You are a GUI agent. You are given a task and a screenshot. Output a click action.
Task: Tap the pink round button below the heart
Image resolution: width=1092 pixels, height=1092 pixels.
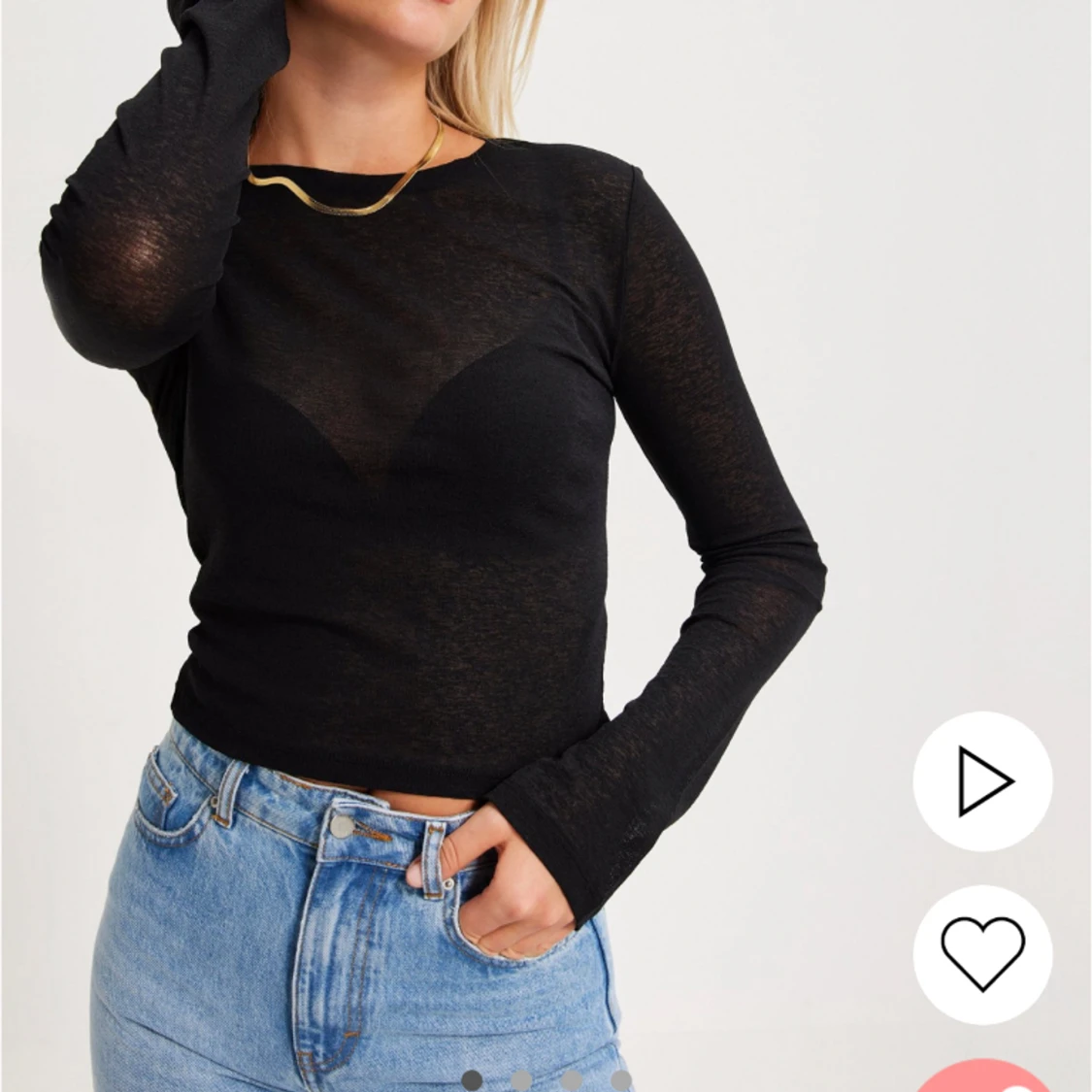pyautogui.click(x=982, y=1078)
